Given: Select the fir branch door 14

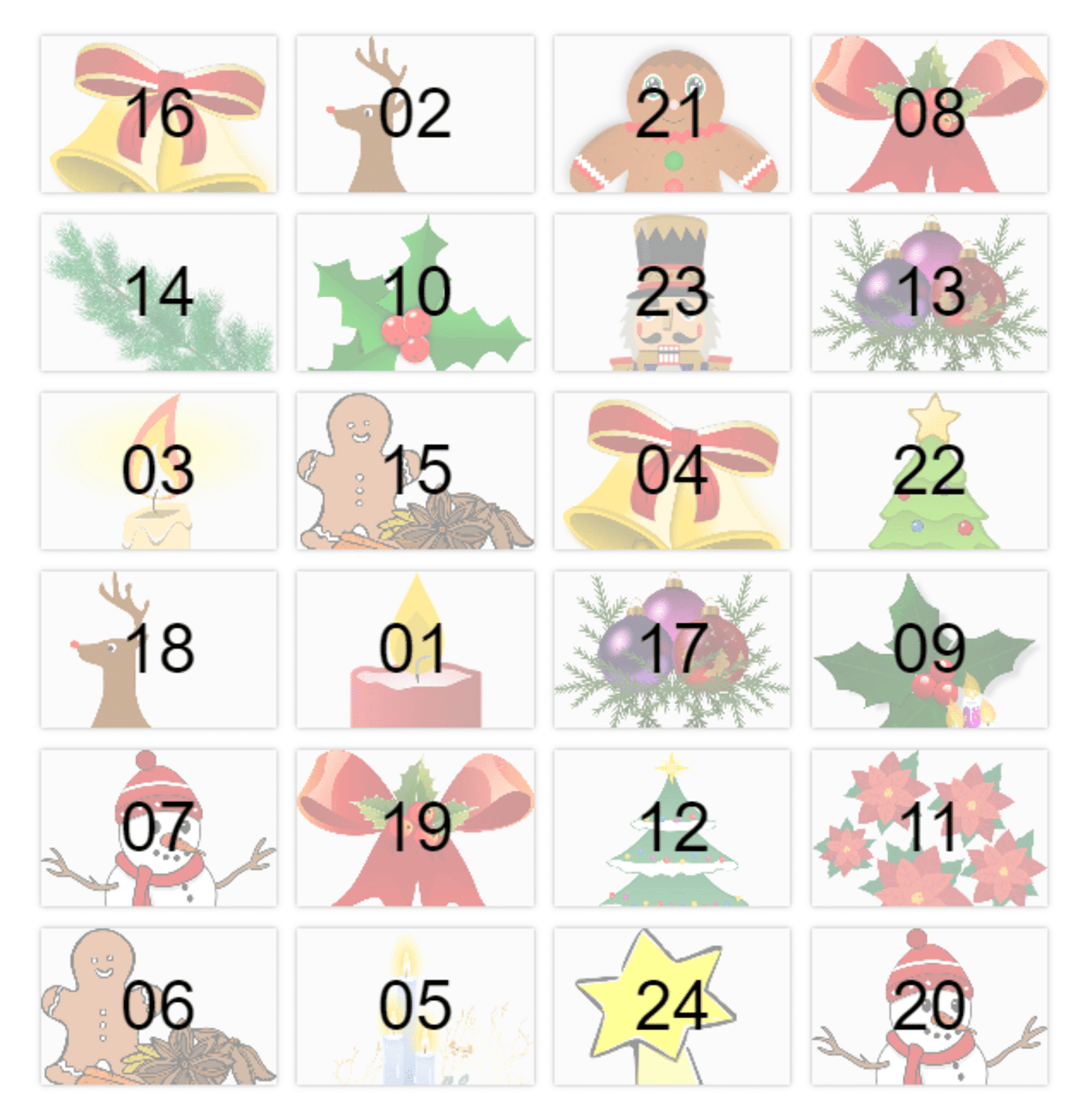Looking at the screenshot, I should (159, 292).
